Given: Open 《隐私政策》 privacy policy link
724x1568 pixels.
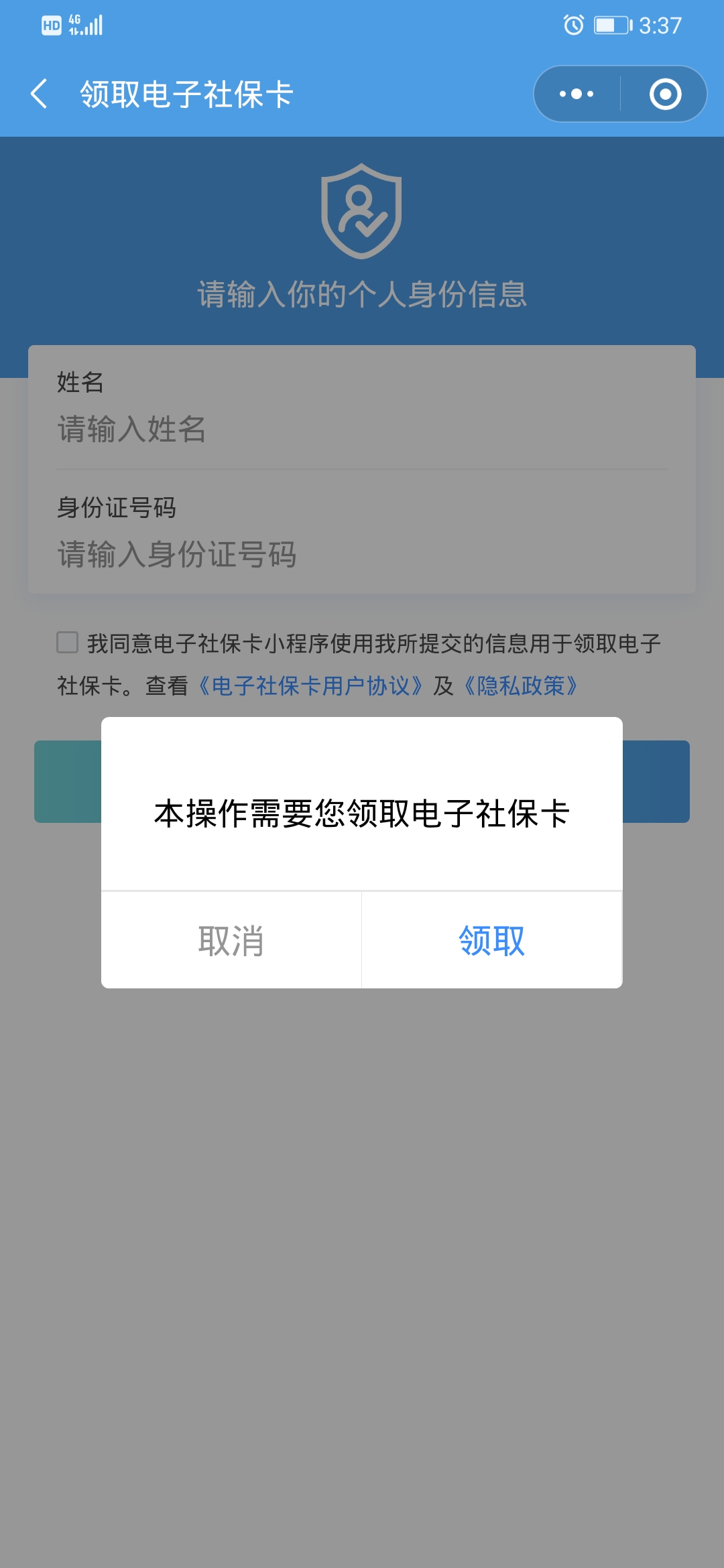Looking at the screenshot, I should (x=520, y=685).
